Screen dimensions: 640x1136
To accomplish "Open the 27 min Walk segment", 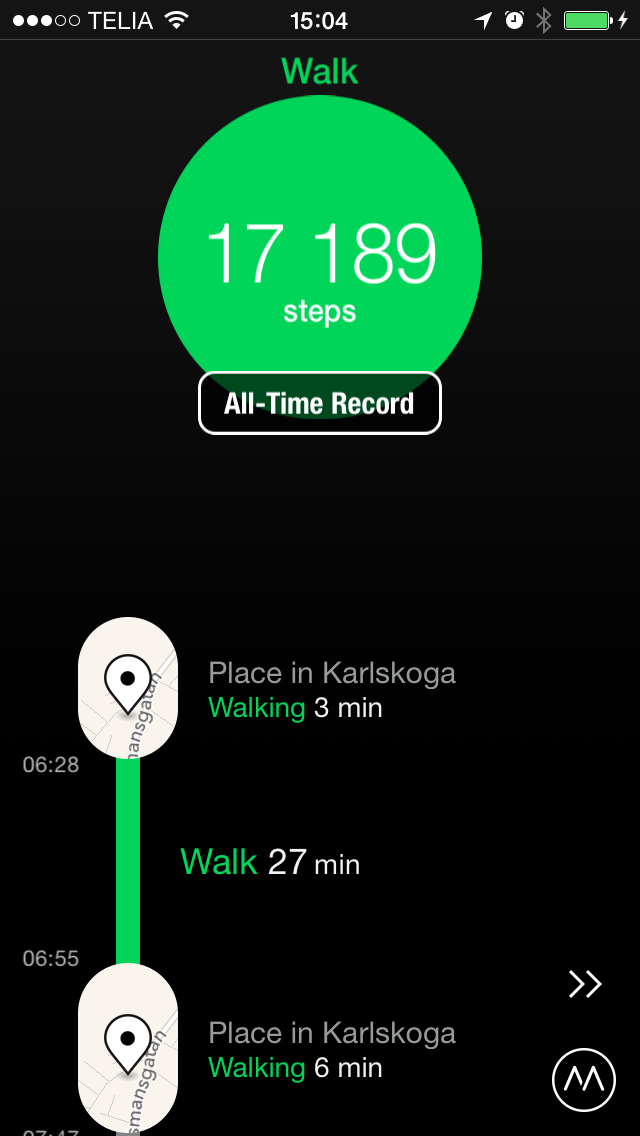I will click(270, 862).
